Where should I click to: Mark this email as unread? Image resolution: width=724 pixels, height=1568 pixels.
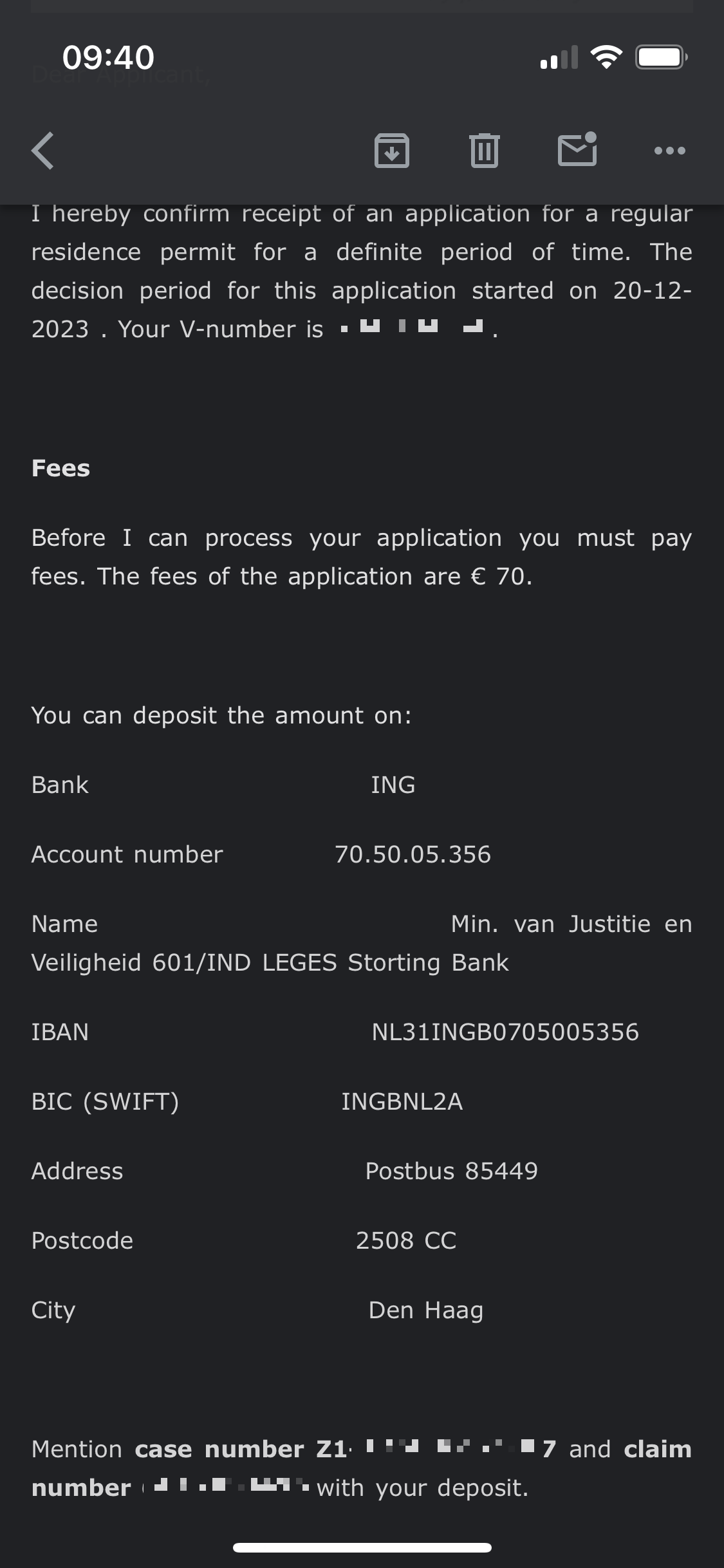(x=577, y=149)
